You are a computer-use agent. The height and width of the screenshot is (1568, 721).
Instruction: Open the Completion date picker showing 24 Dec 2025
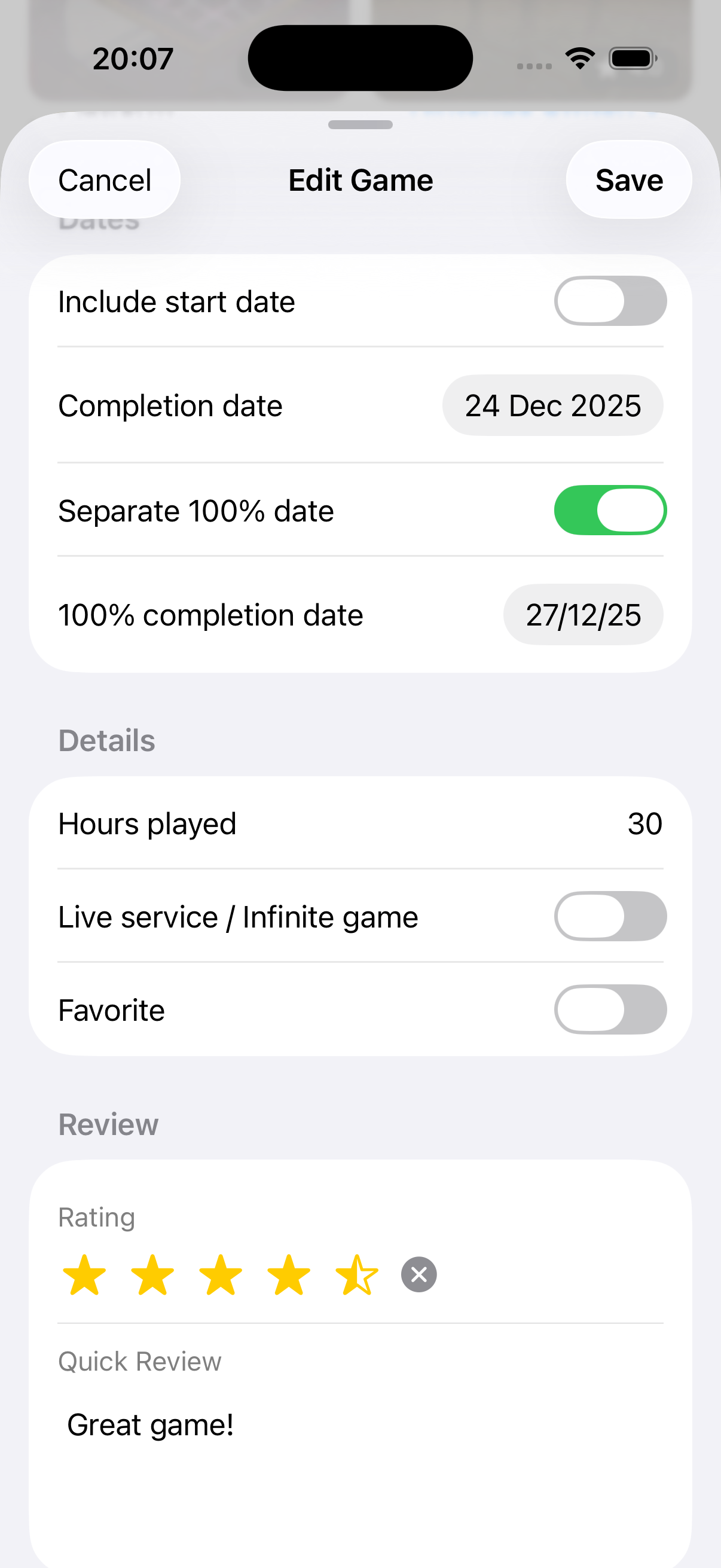click(552, 405)
